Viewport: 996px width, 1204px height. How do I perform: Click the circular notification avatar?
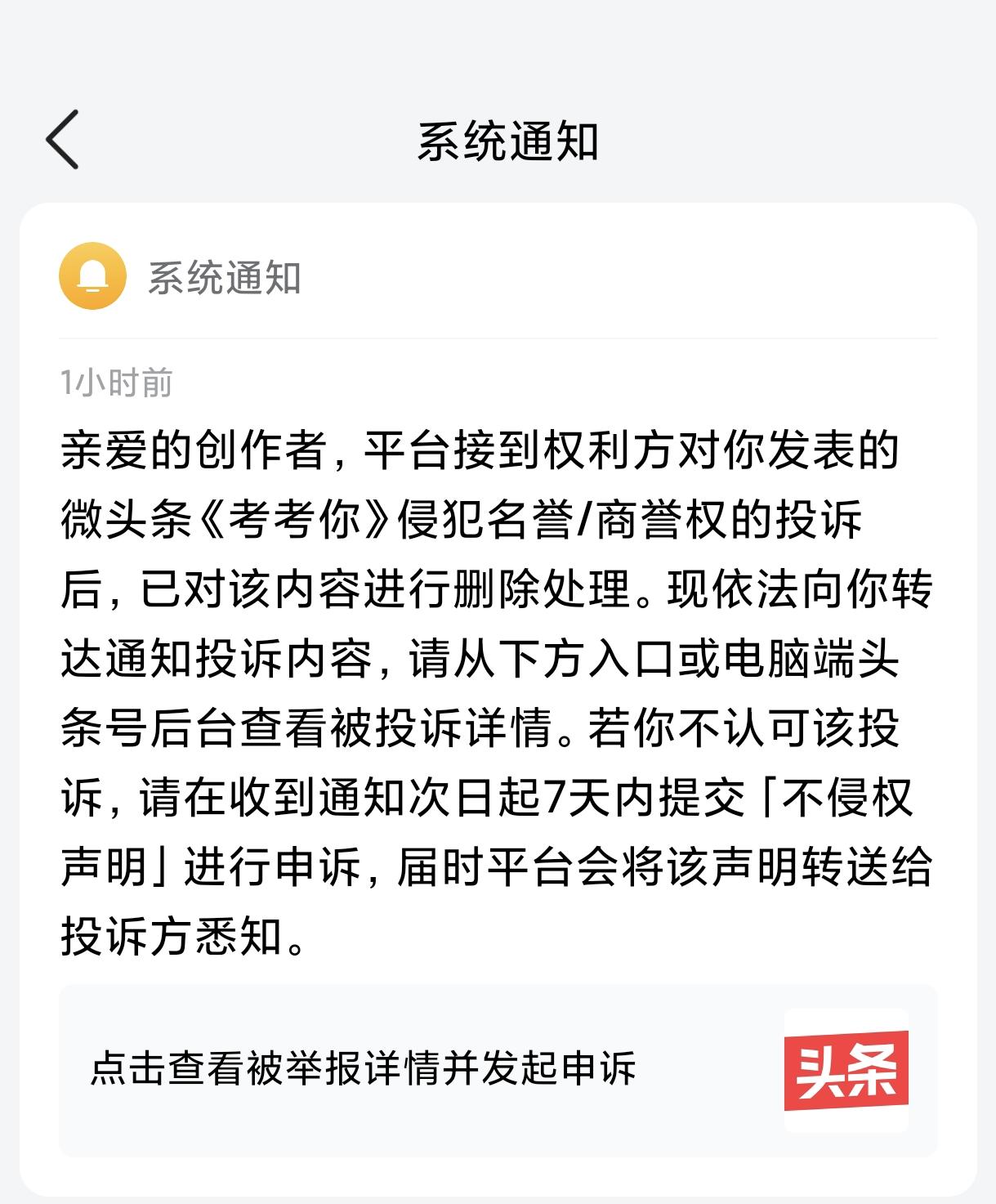click(94, 278)
